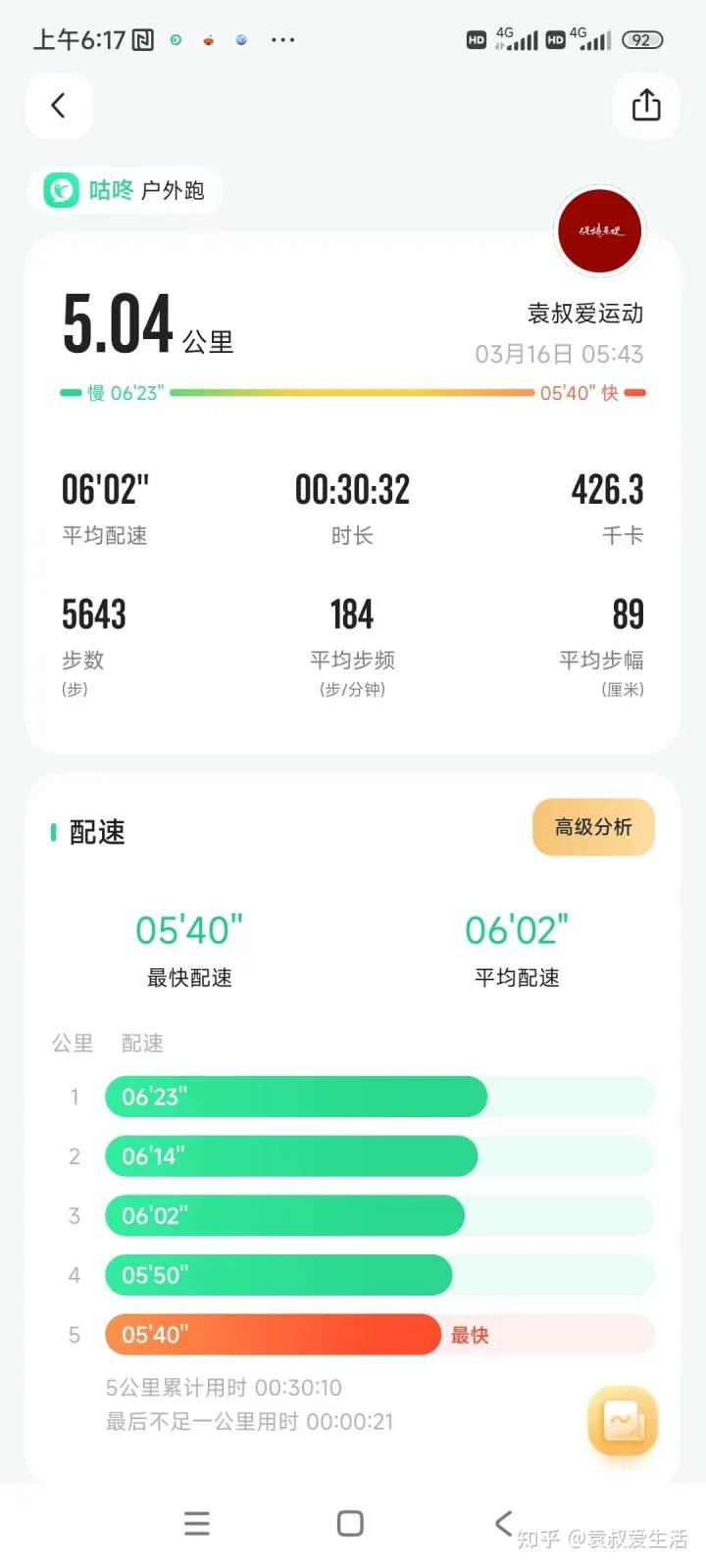Open the share icon at top right
This screenshot has width=706, height=1568.
point(645,105)
